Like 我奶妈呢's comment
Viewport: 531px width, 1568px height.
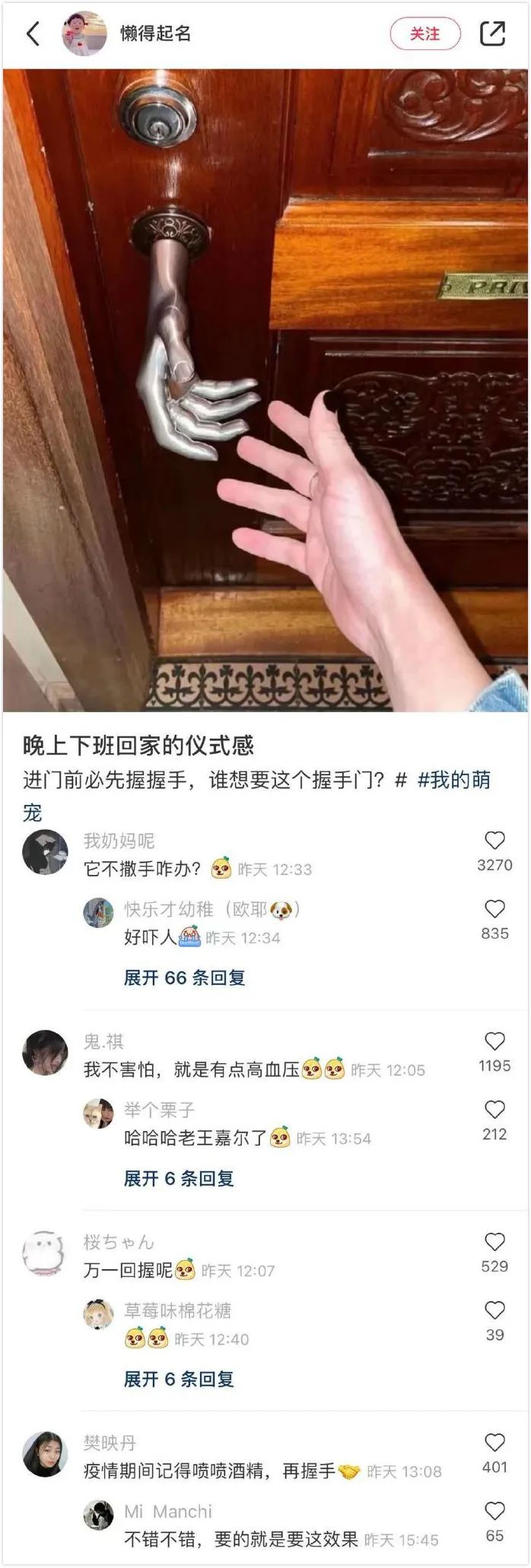point(494,841)
